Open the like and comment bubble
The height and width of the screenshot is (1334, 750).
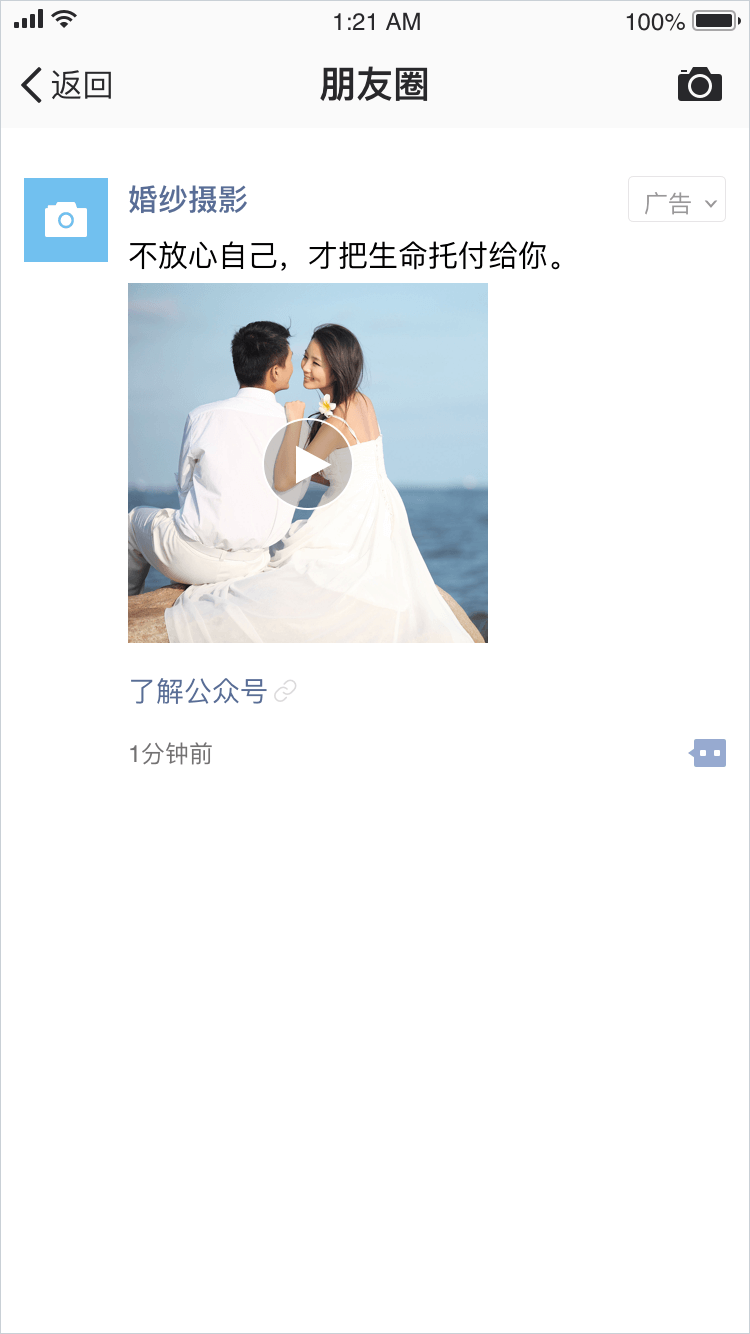708,753
